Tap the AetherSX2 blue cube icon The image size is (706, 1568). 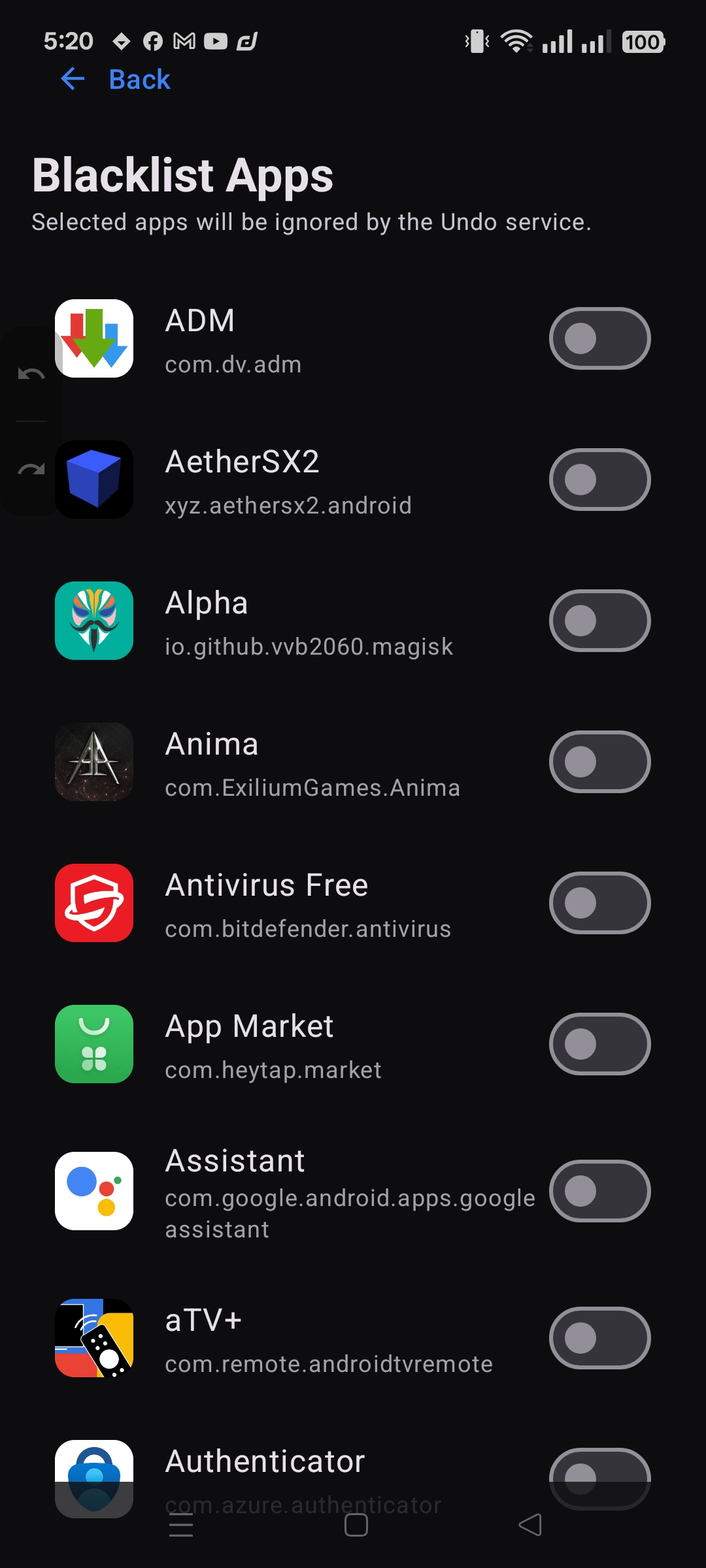[x=94, y=479]
